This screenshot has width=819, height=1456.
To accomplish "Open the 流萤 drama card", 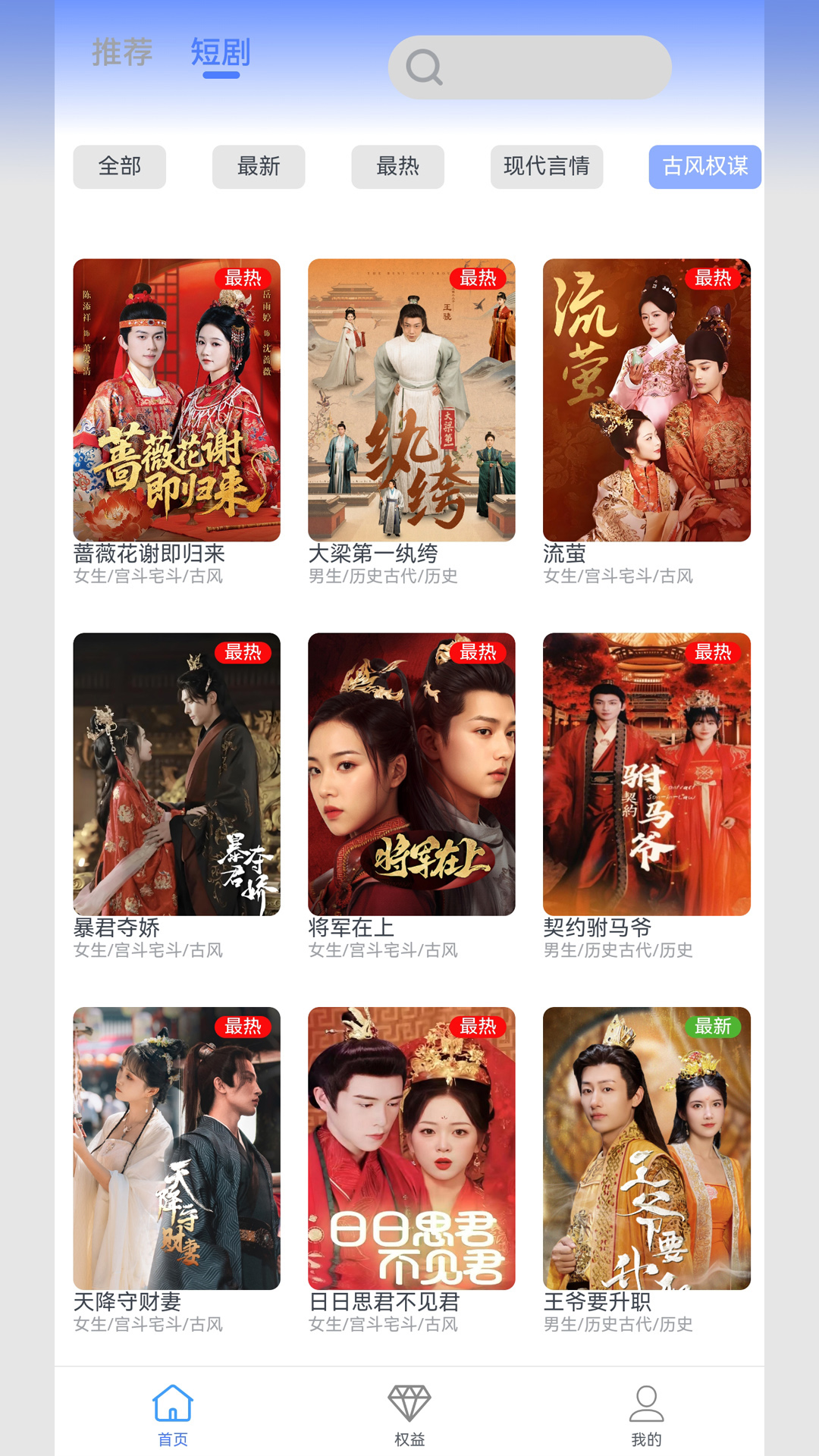I will click(x=647, y=400).
